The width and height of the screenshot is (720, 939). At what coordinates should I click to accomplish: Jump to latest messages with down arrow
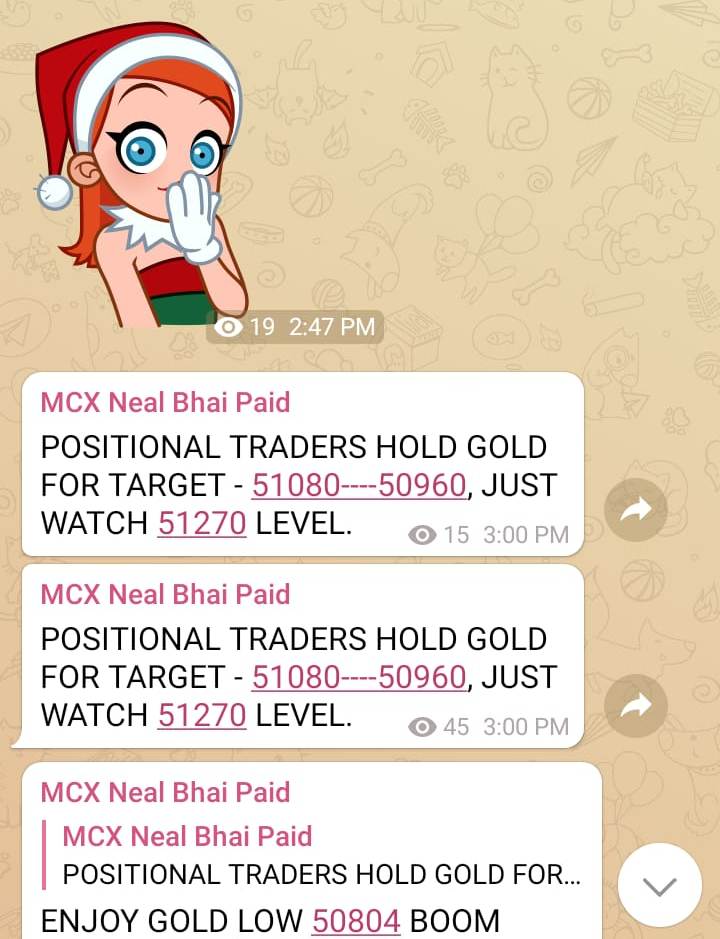pos(659,886)
